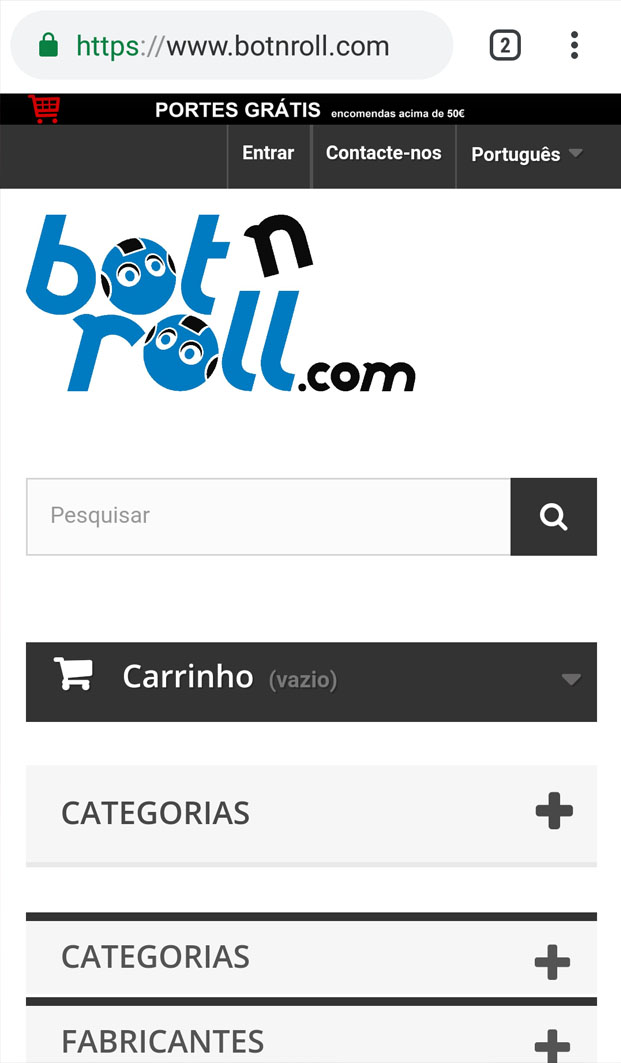Open the Entrar login link
Viewport: 621px width, 1063px height.
268,154
